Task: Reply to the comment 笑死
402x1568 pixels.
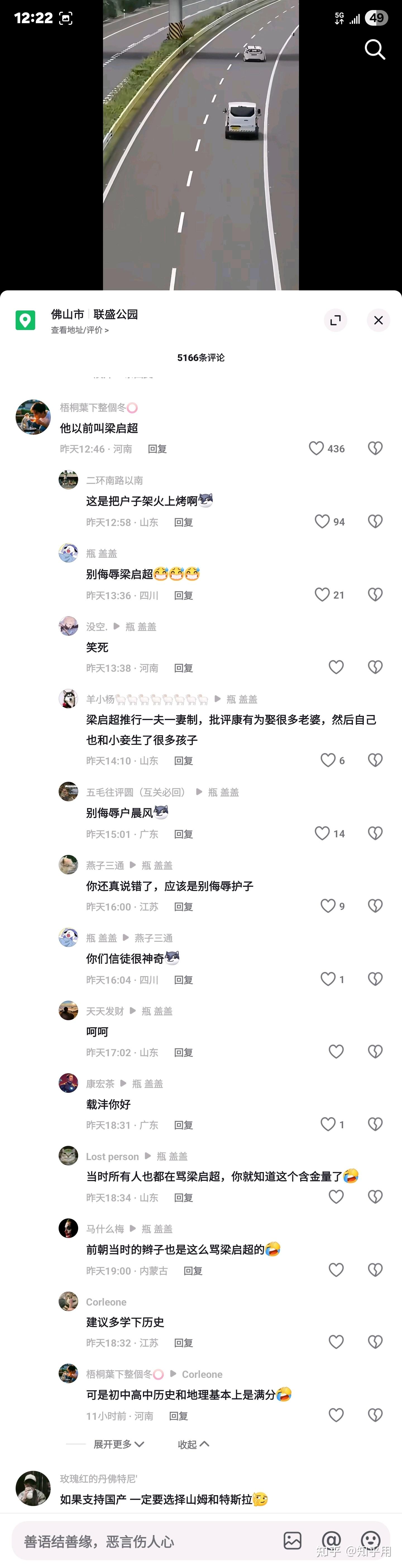Action: 183,668
